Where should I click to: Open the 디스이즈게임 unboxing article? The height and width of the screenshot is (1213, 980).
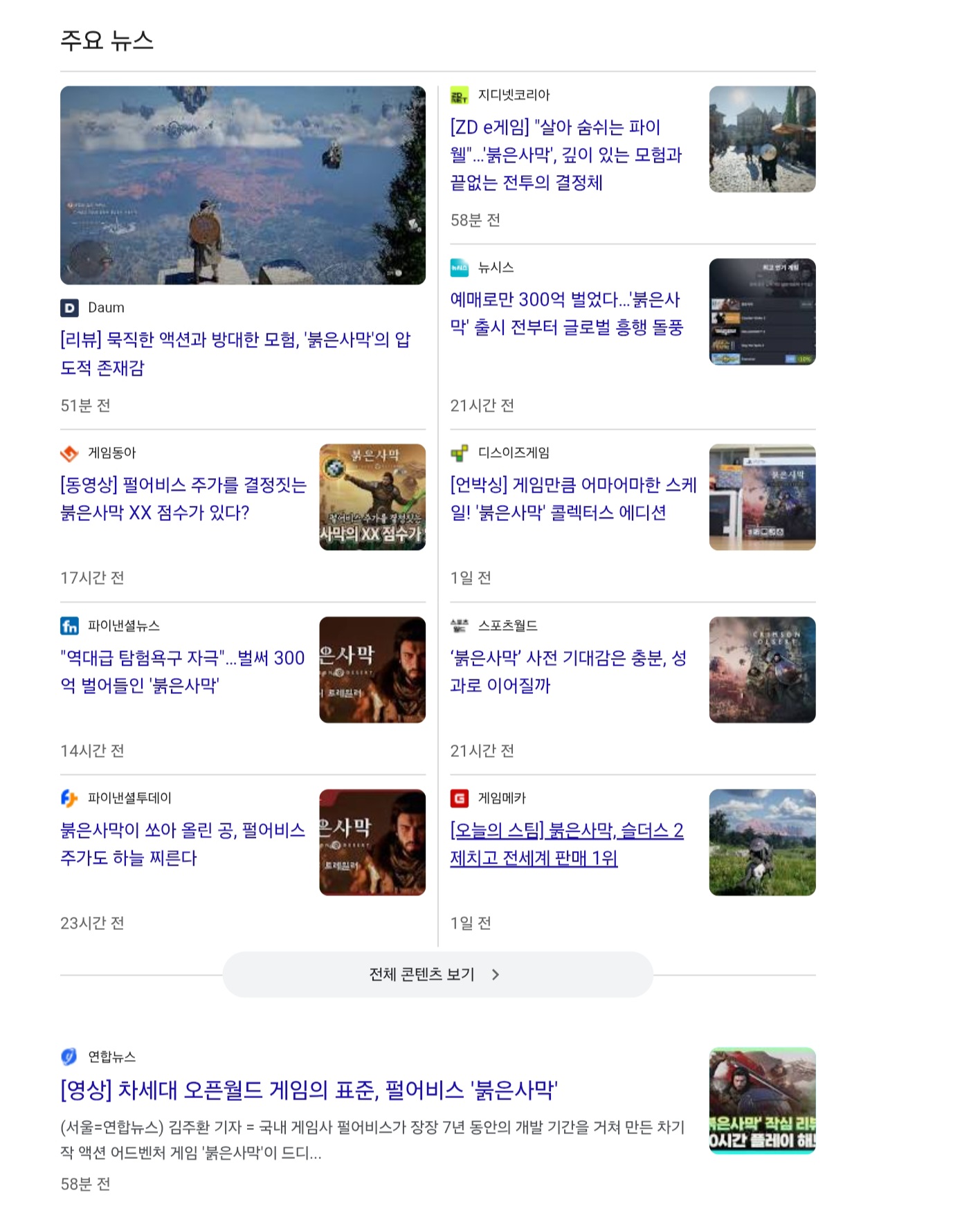pyautogui.click(x=573, y=498)
